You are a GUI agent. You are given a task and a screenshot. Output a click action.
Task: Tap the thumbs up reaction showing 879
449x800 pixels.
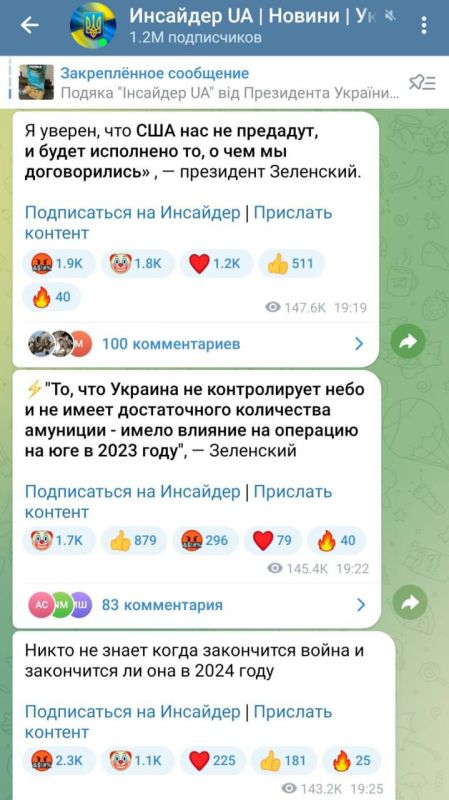[134, 540]
